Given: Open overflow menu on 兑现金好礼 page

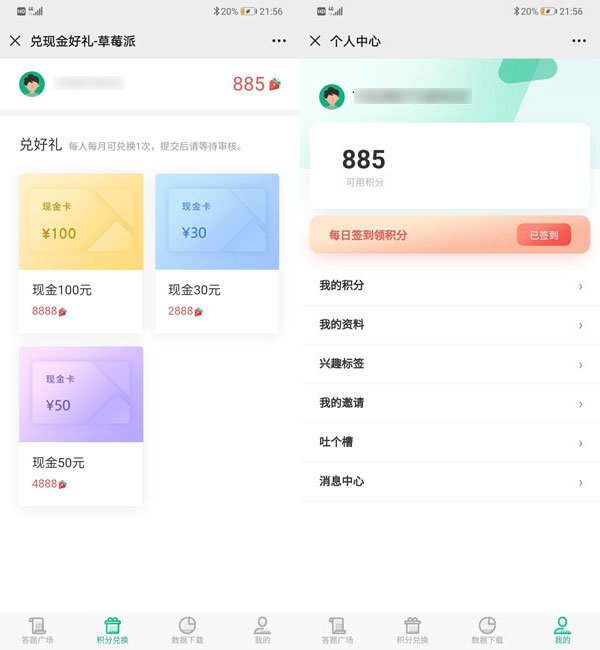Looking at the screenshot, I should (x=279, y=41).
